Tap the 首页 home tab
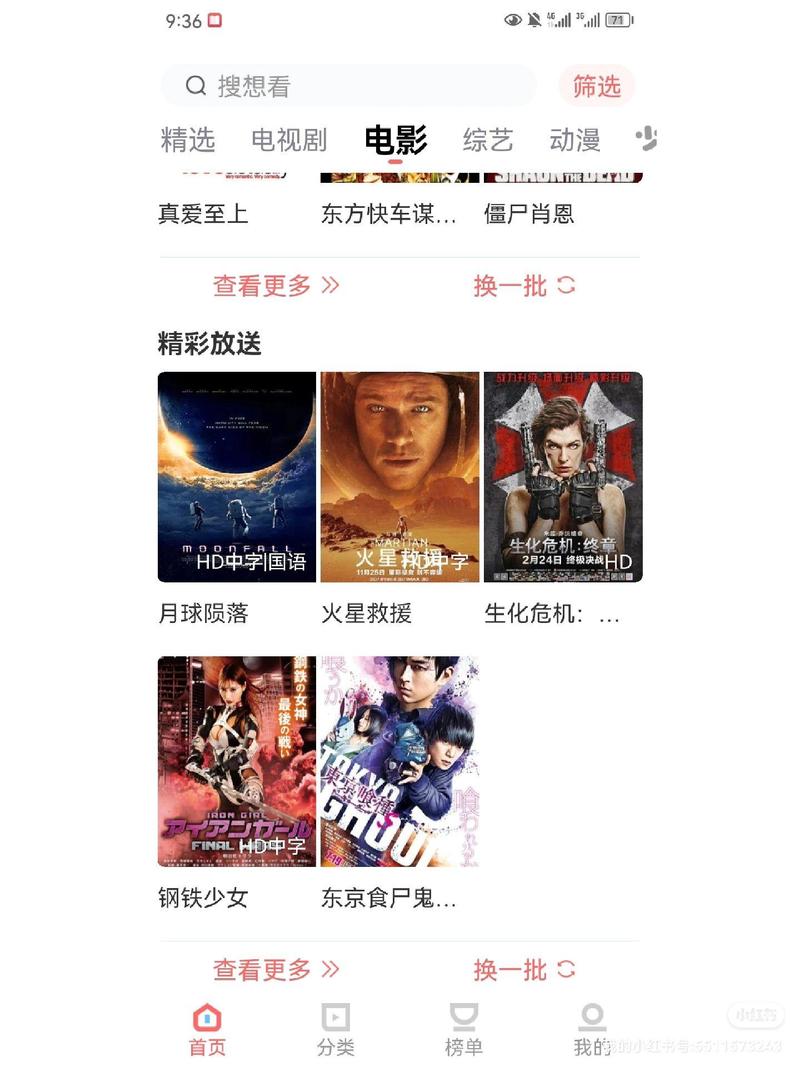Screen dimensions: 800x1067 click(x=207, y=1030)
